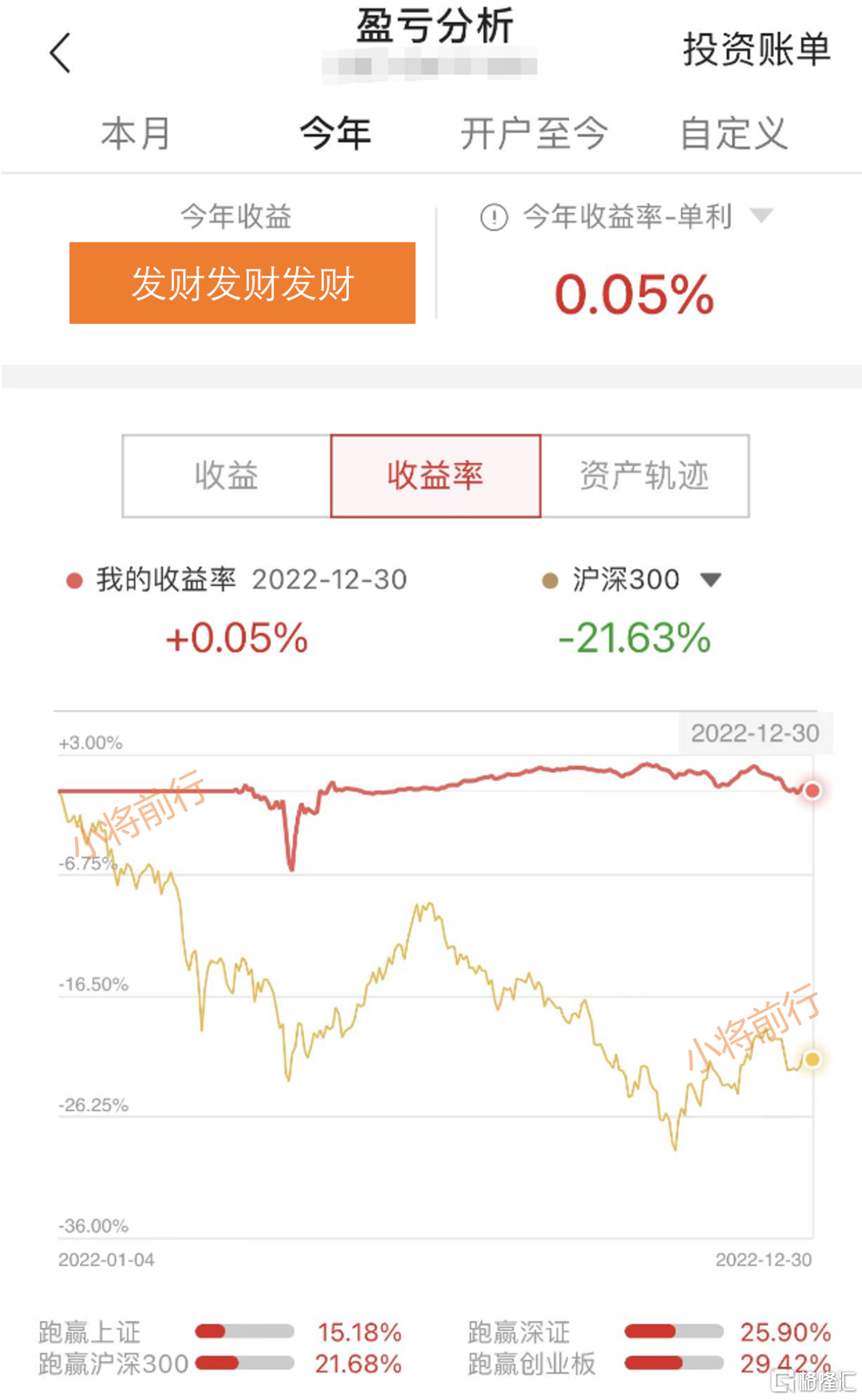Expand the 今年收益率-单利 dropdown

click(x=761, y=216)
